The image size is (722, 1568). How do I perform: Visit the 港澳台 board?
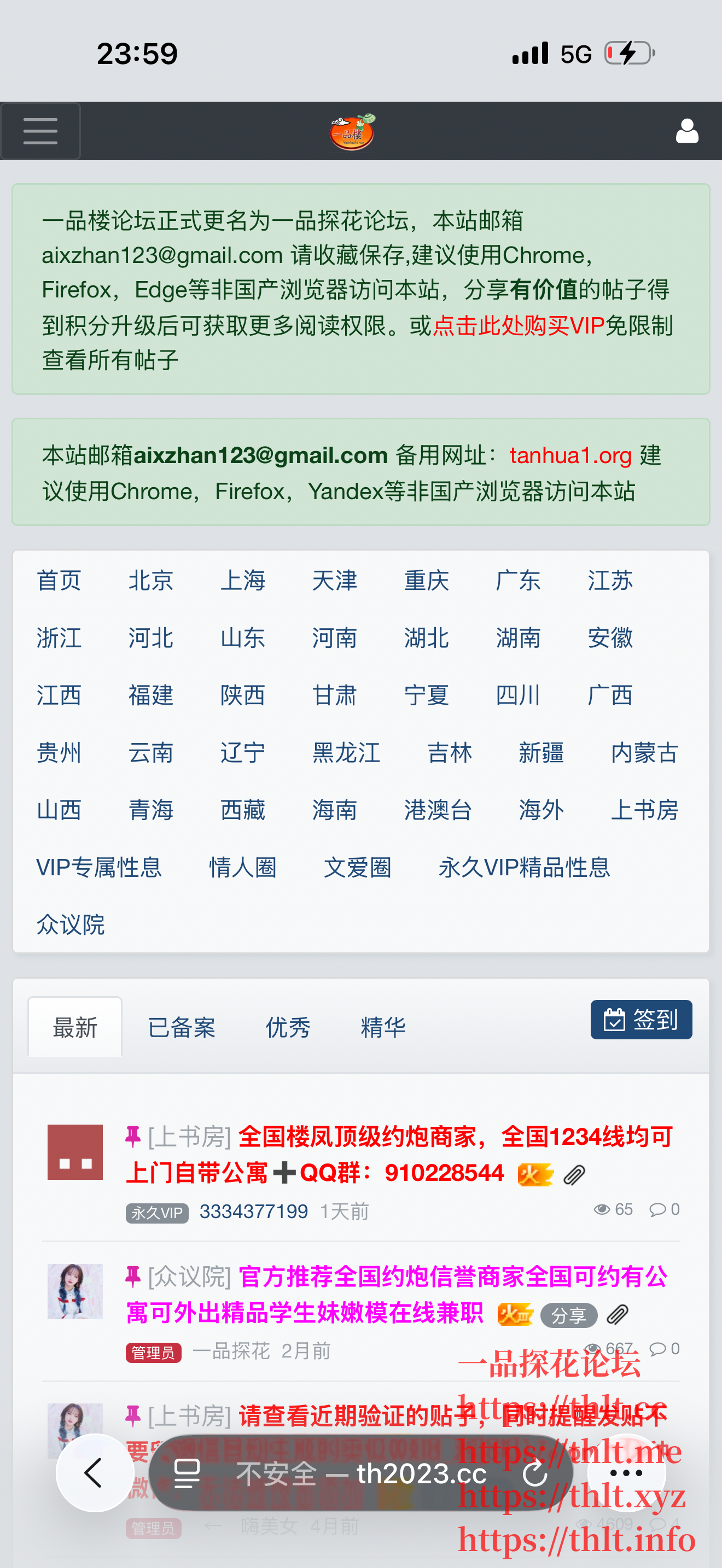pos(438,810)
